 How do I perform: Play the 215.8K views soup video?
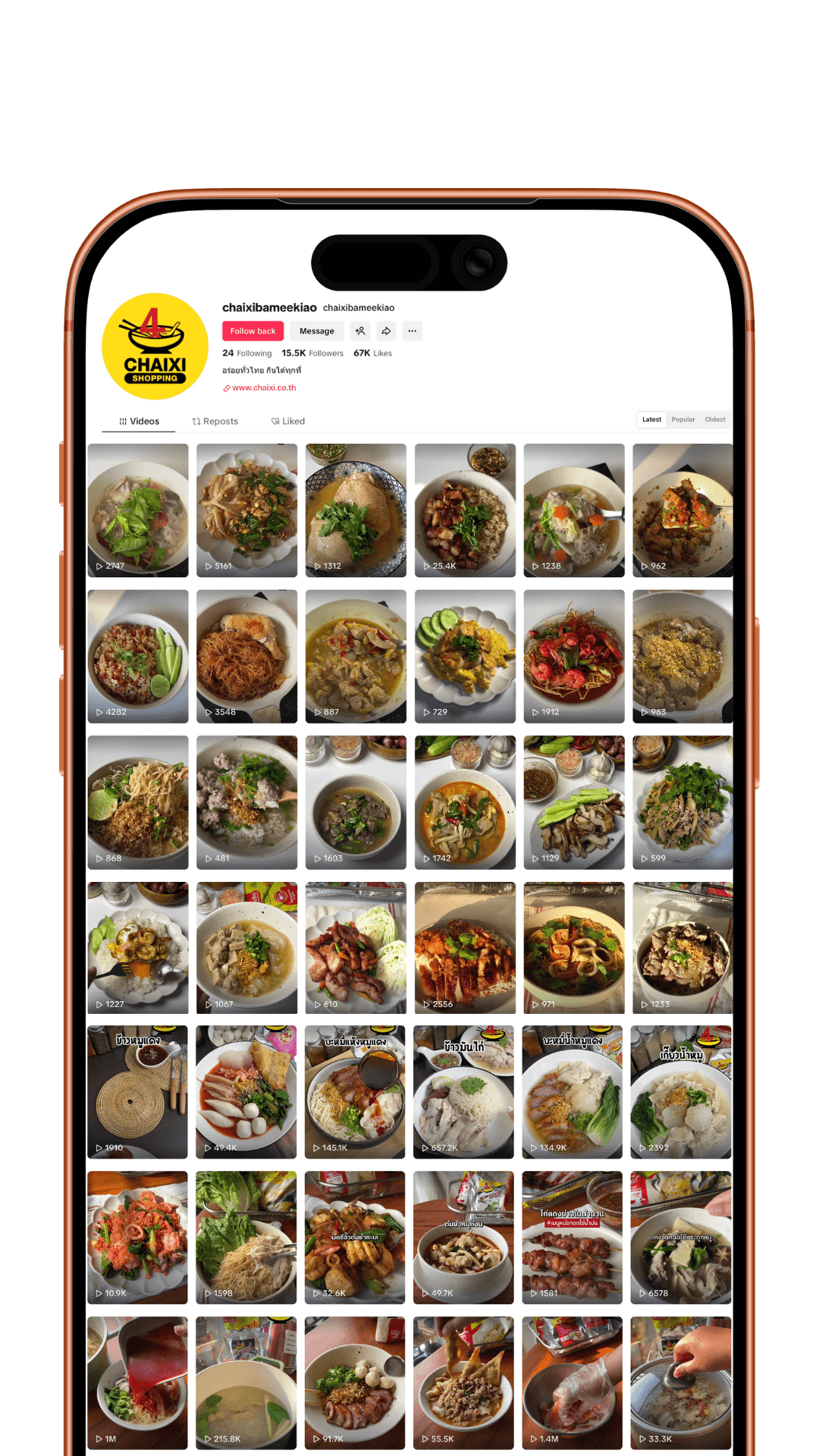point(246,1380)
